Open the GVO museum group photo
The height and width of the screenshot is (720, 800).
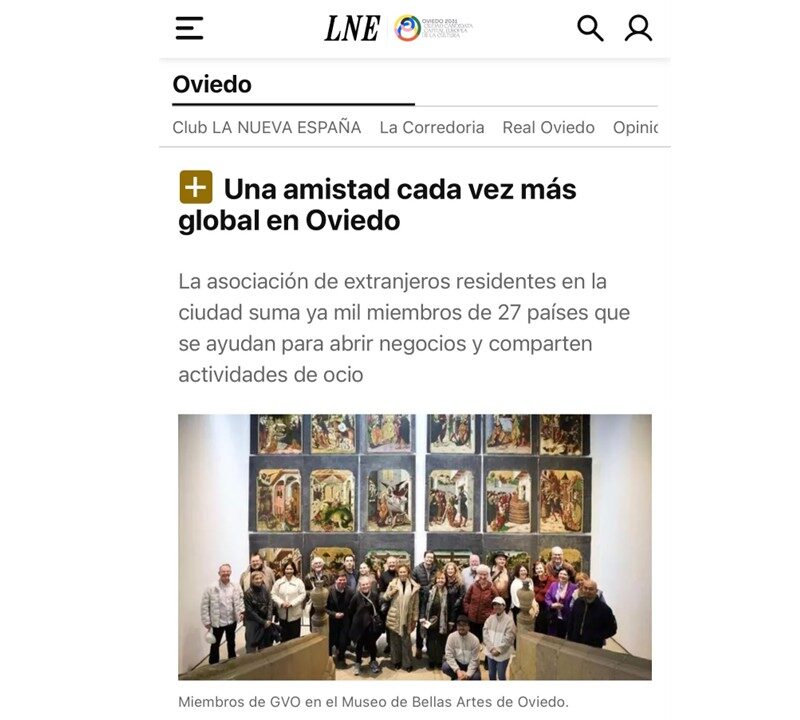click(x=415, y=547)
